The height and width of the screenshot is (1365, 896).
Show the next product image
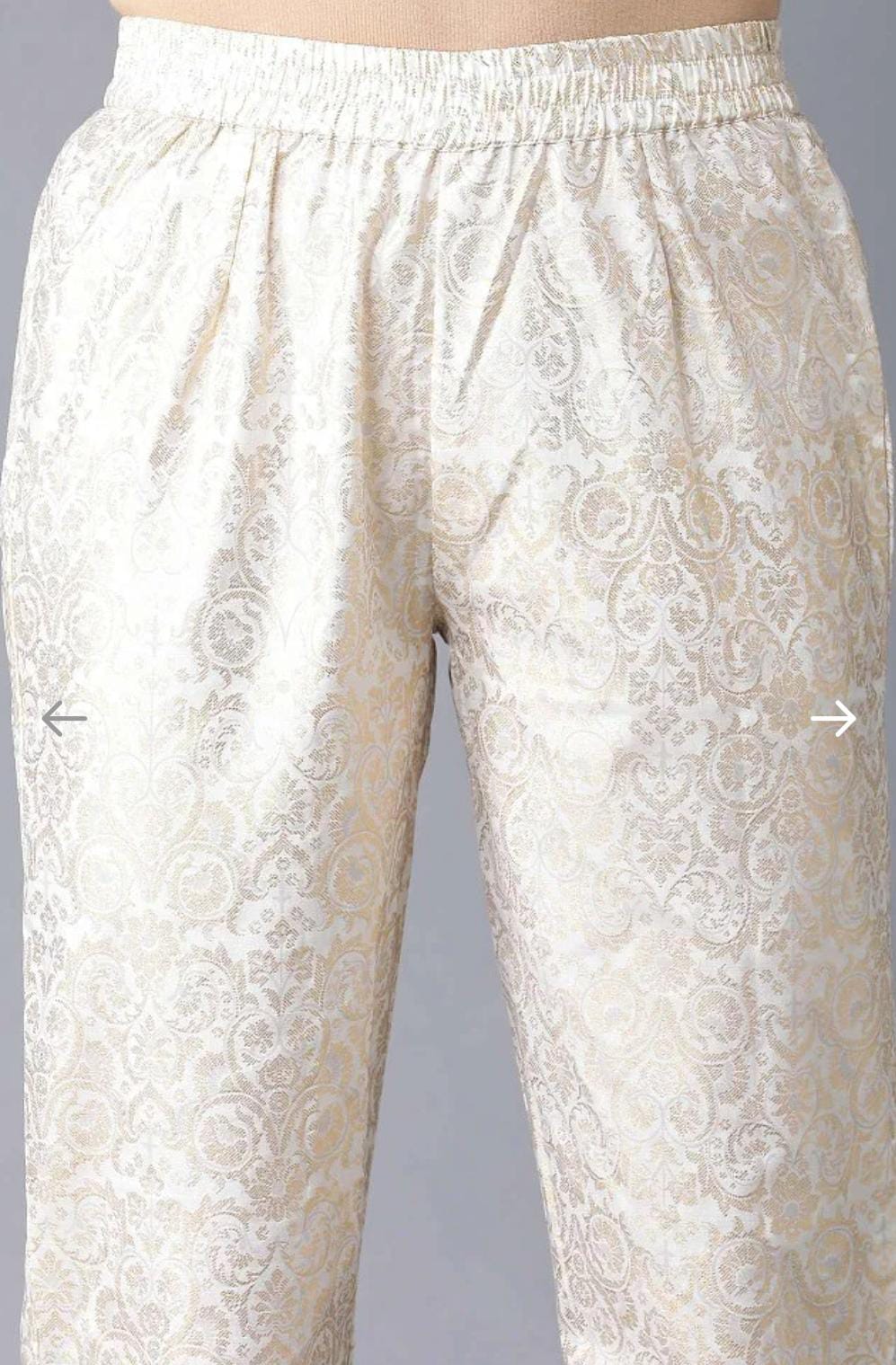tap(833, 718)
